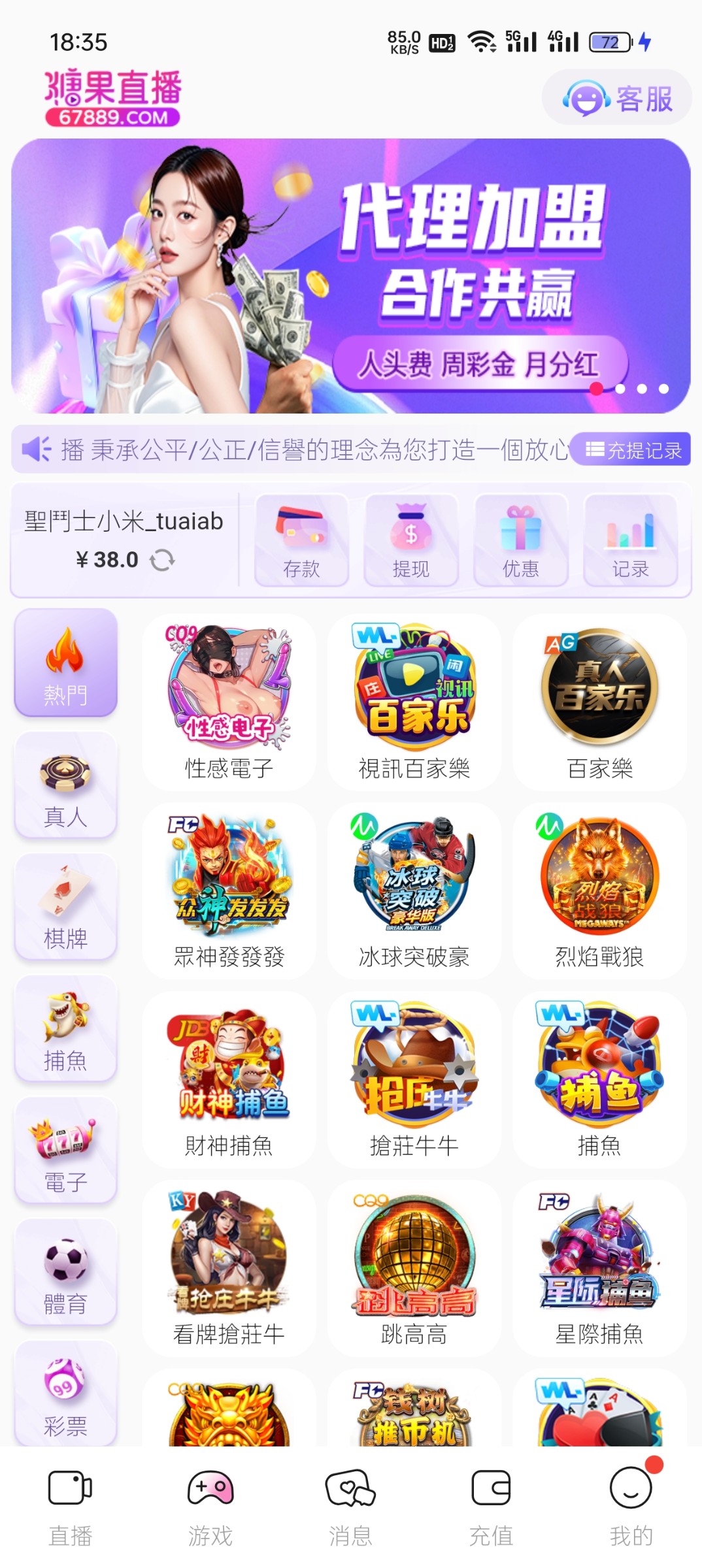Screen dimensions: 702x1568
Task: Select the 體育 category
Action: tap(65, 1273)
